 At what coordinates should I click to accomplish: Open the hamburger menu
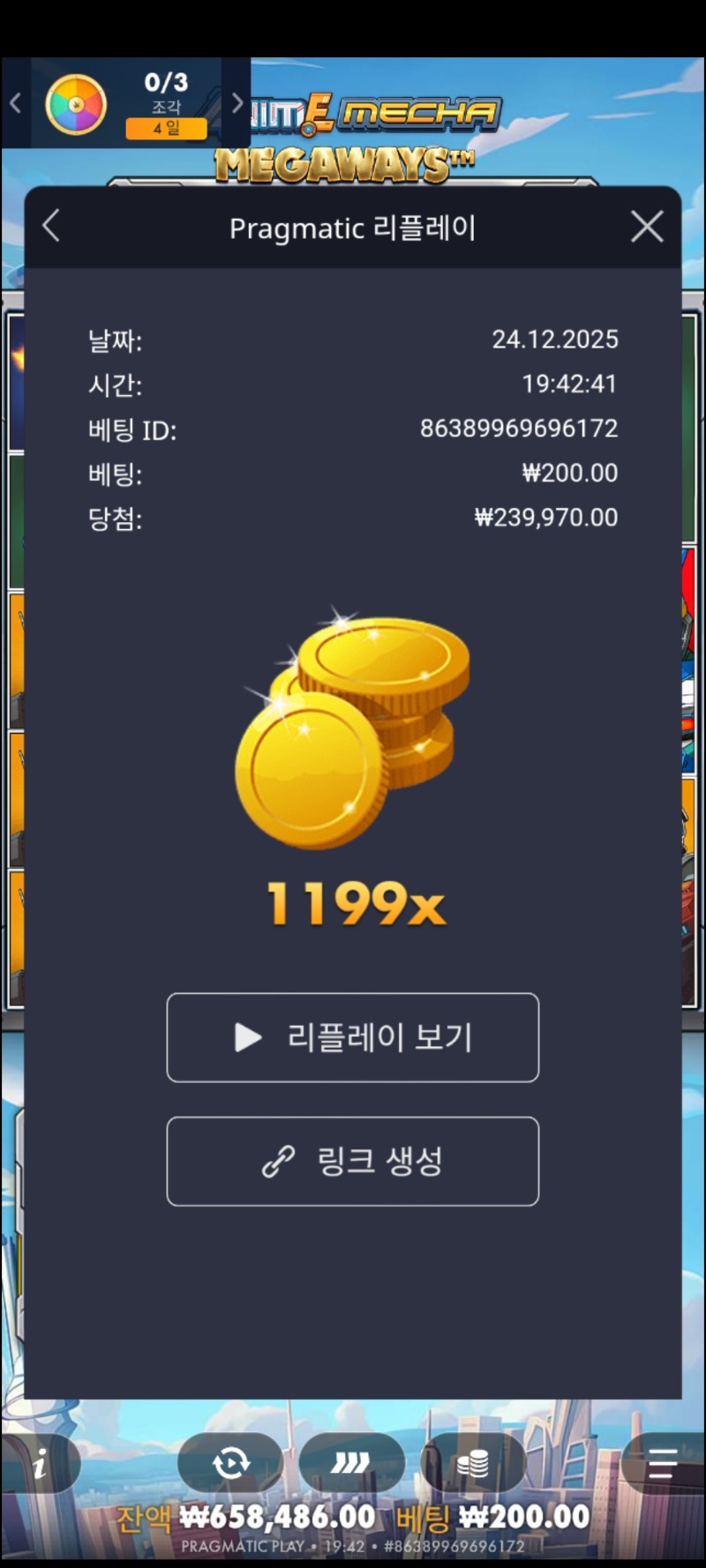[662, 1464]
